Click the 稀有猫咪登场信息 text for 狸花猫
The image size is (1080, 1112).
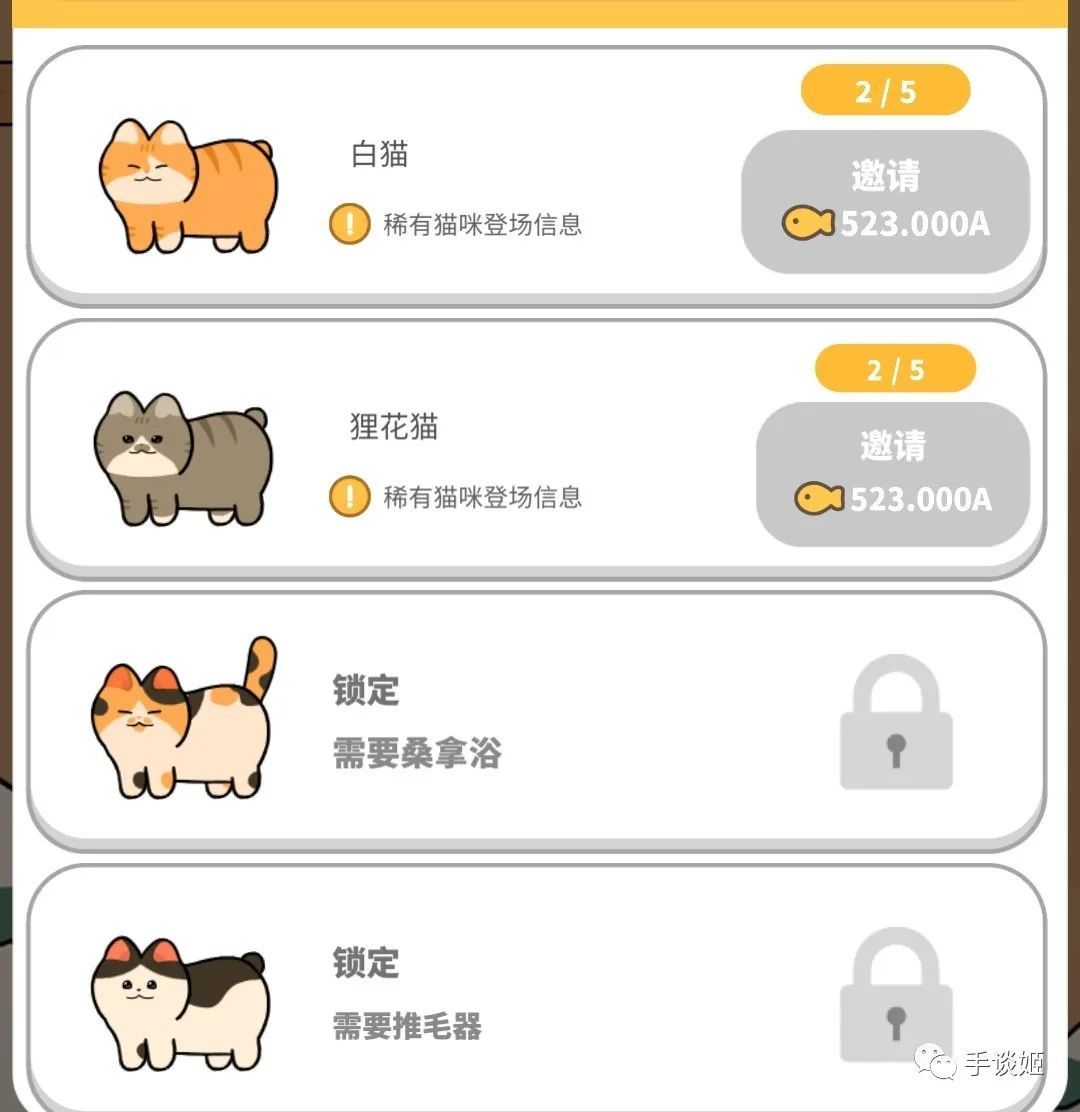(484, 497)
